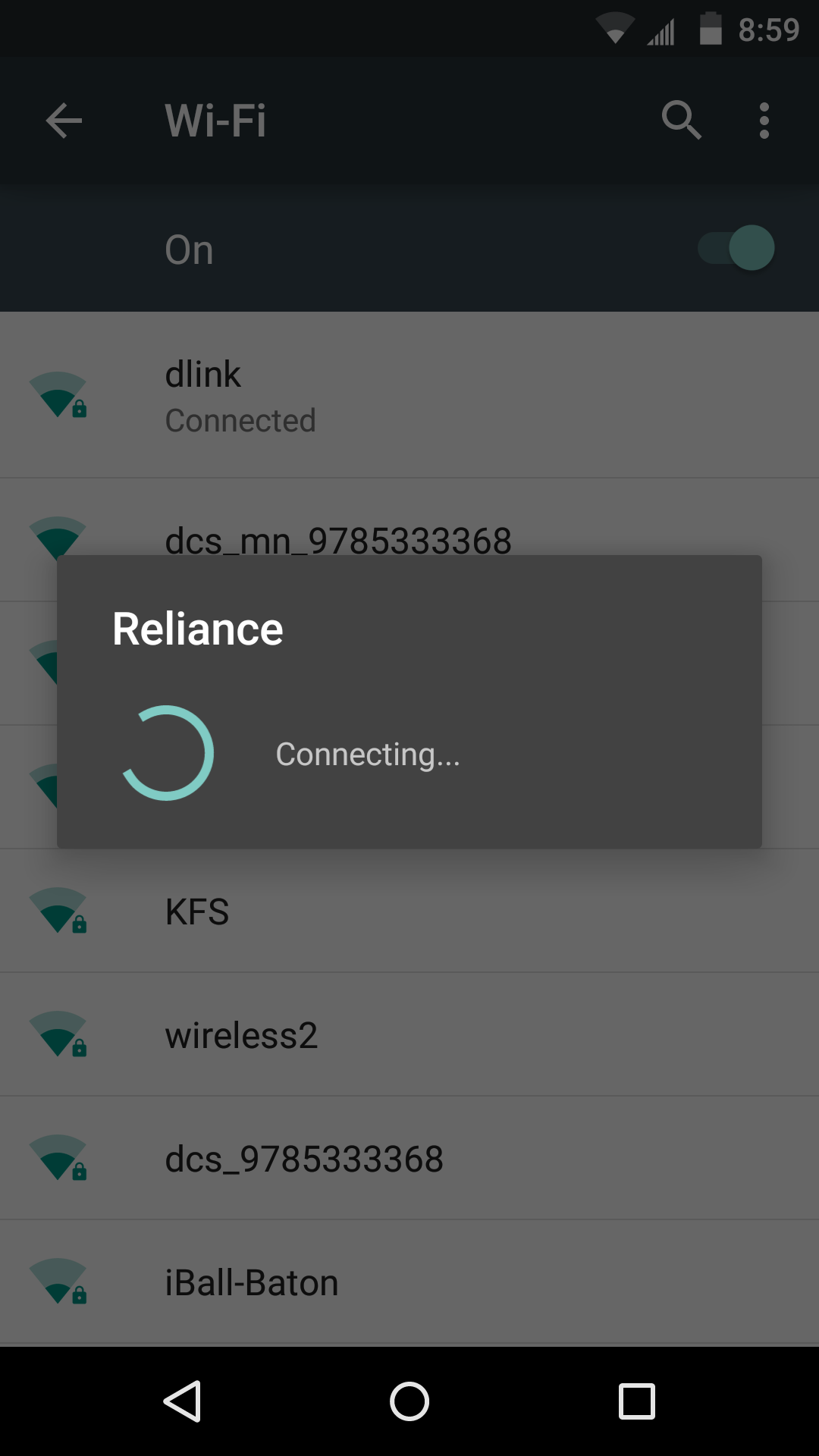Viewport: 819px width, 1456px height.
Task: Tap the back arrow in Wi-Fi header
Action: pos(64,121)
